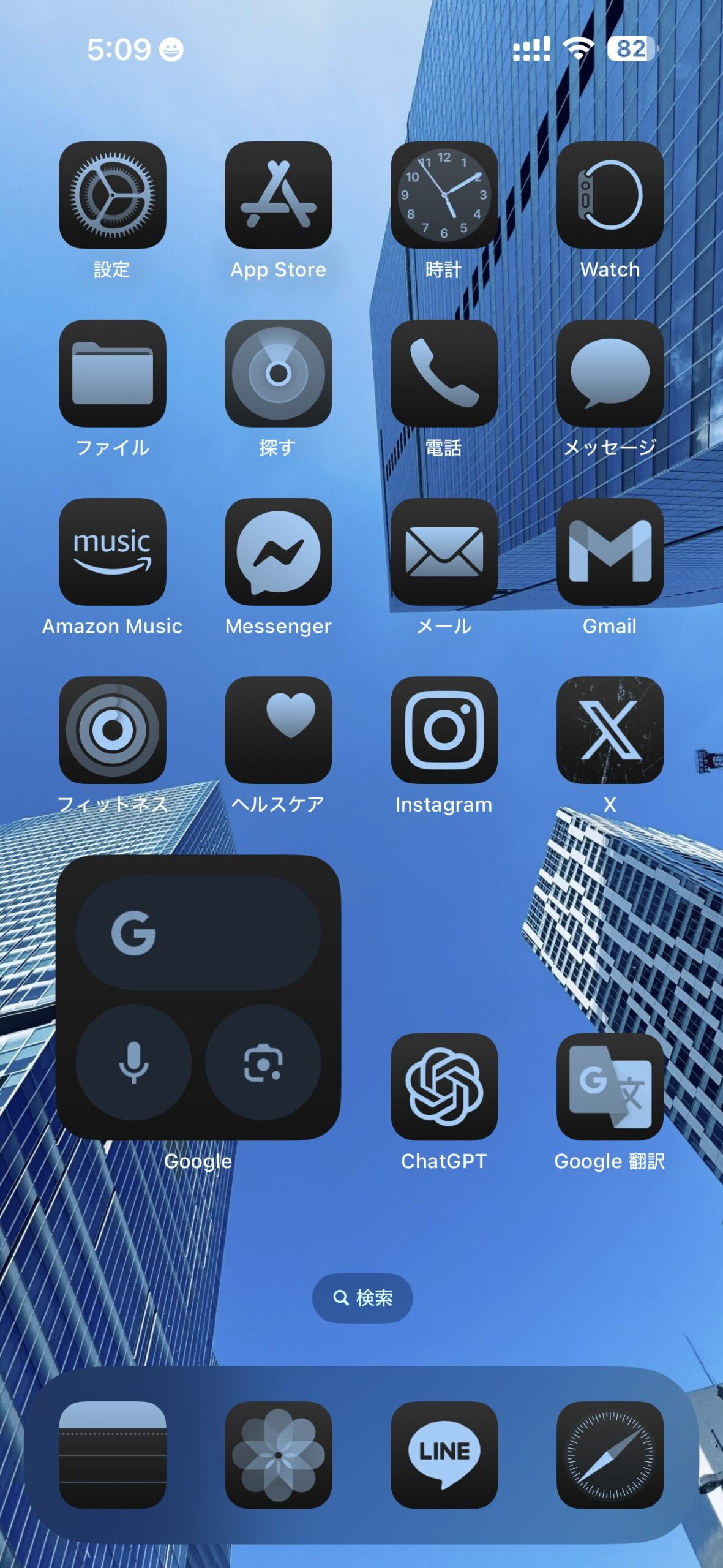723x1568 pixels.
Task: Tap the 検索 search pill
Action: point(362,1297)
